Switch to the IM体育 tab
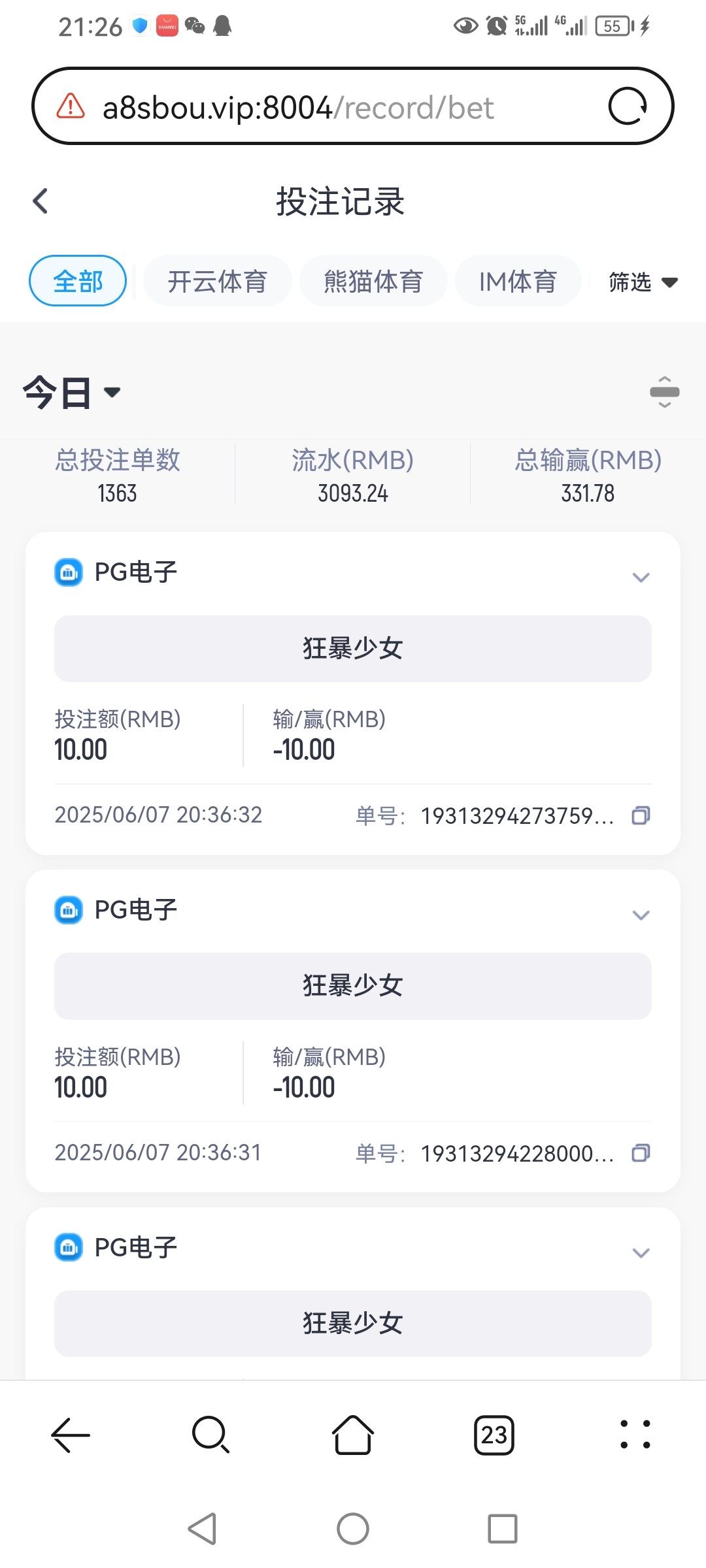 pyautogui.click(x=518, y=281)
